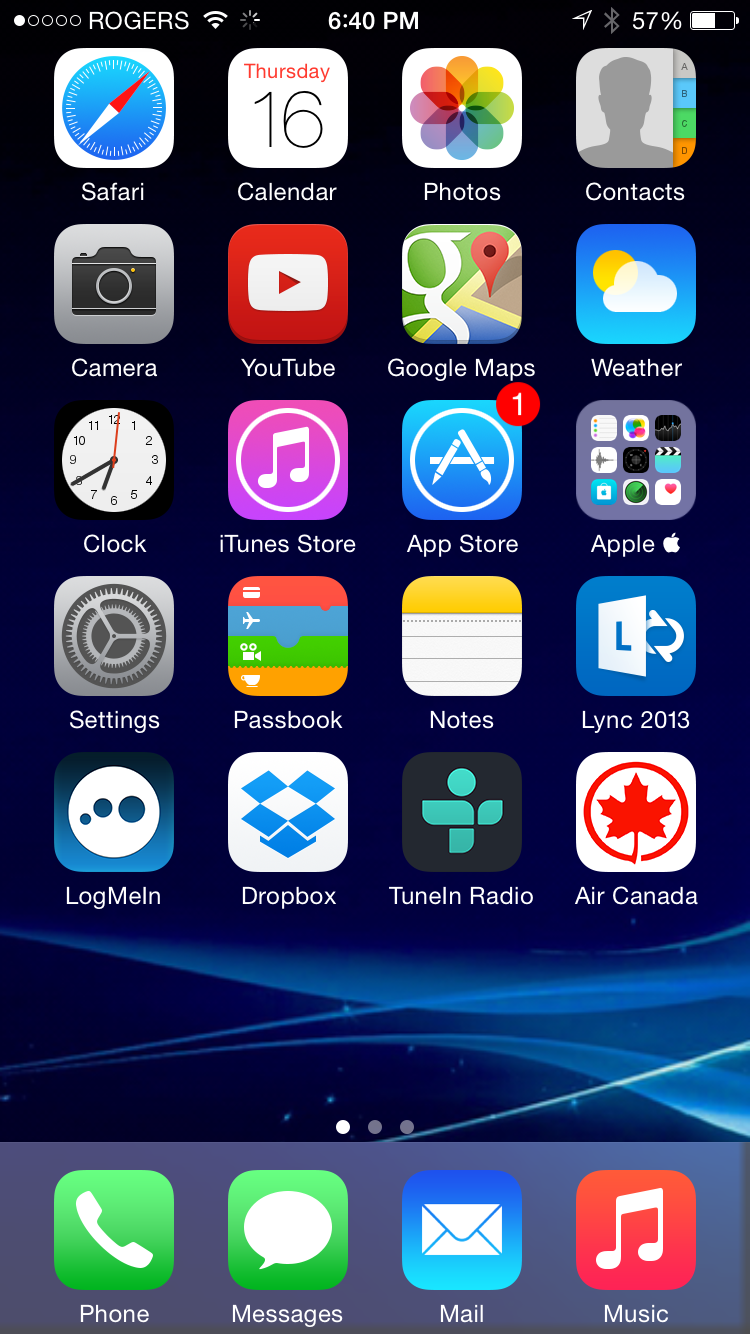This screenshot has height=1334, width=750.
Task: Launch the Calendar app
Action: point(287,108)
